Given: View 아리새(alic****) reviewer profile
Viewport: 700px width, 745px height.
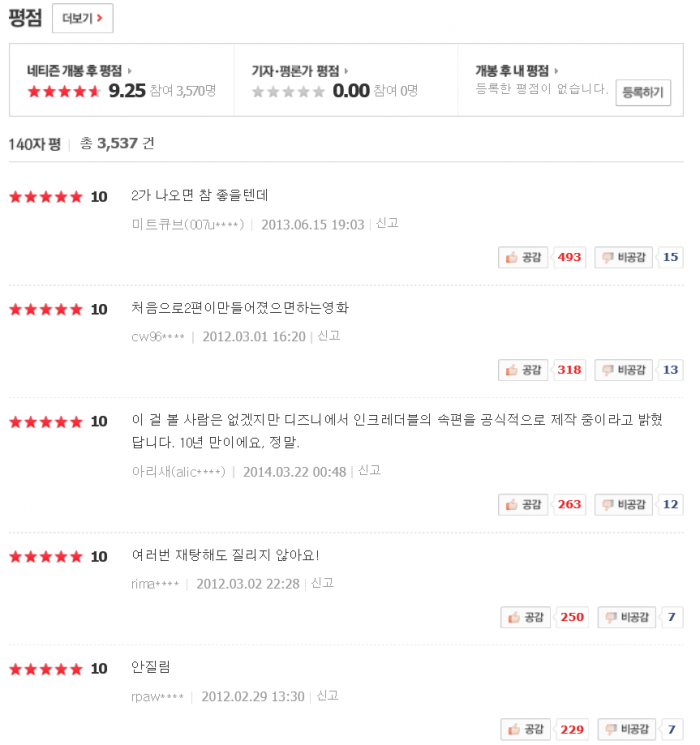Looking at the screenshot, I should pos(178,471).
